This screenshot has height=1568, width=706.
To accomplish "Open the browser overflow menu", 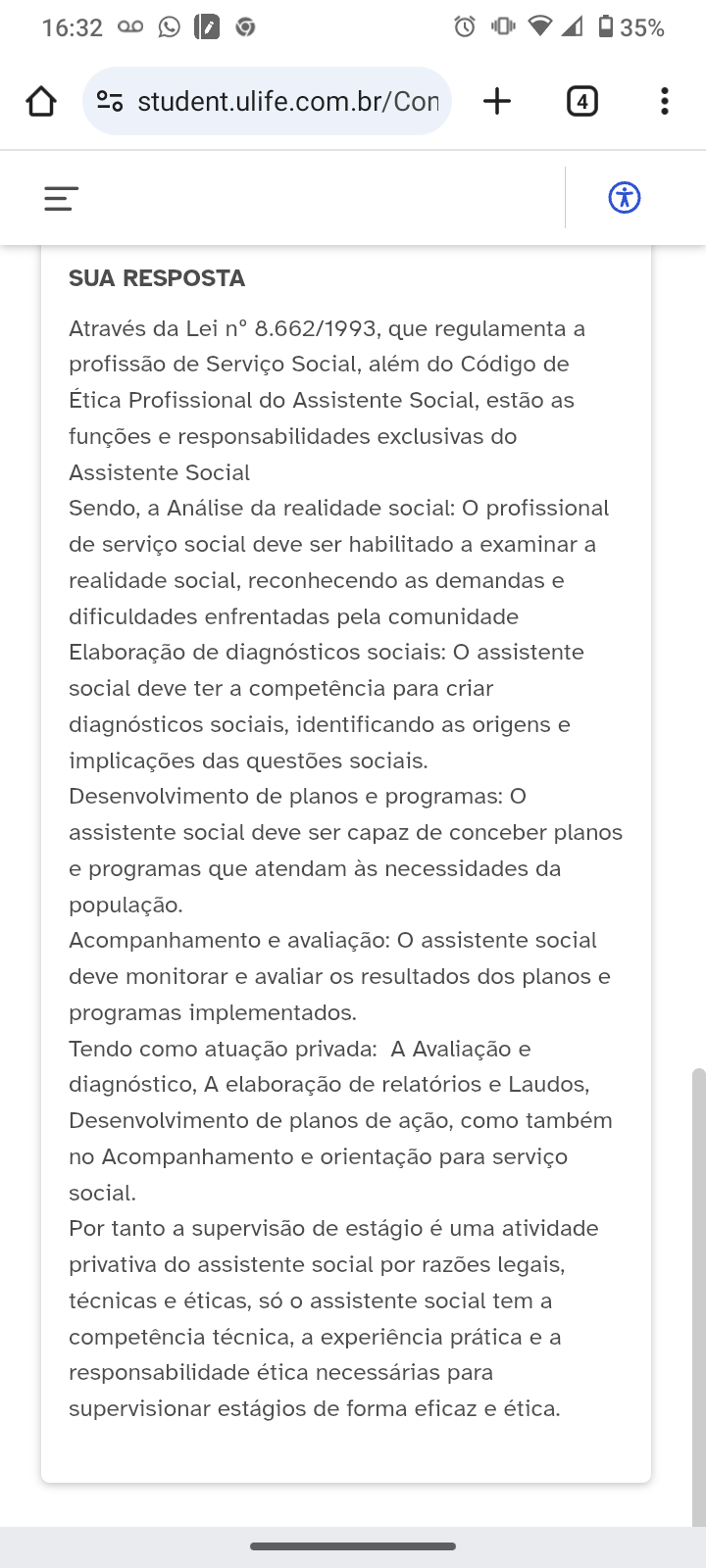I will [x=665, y=101].
